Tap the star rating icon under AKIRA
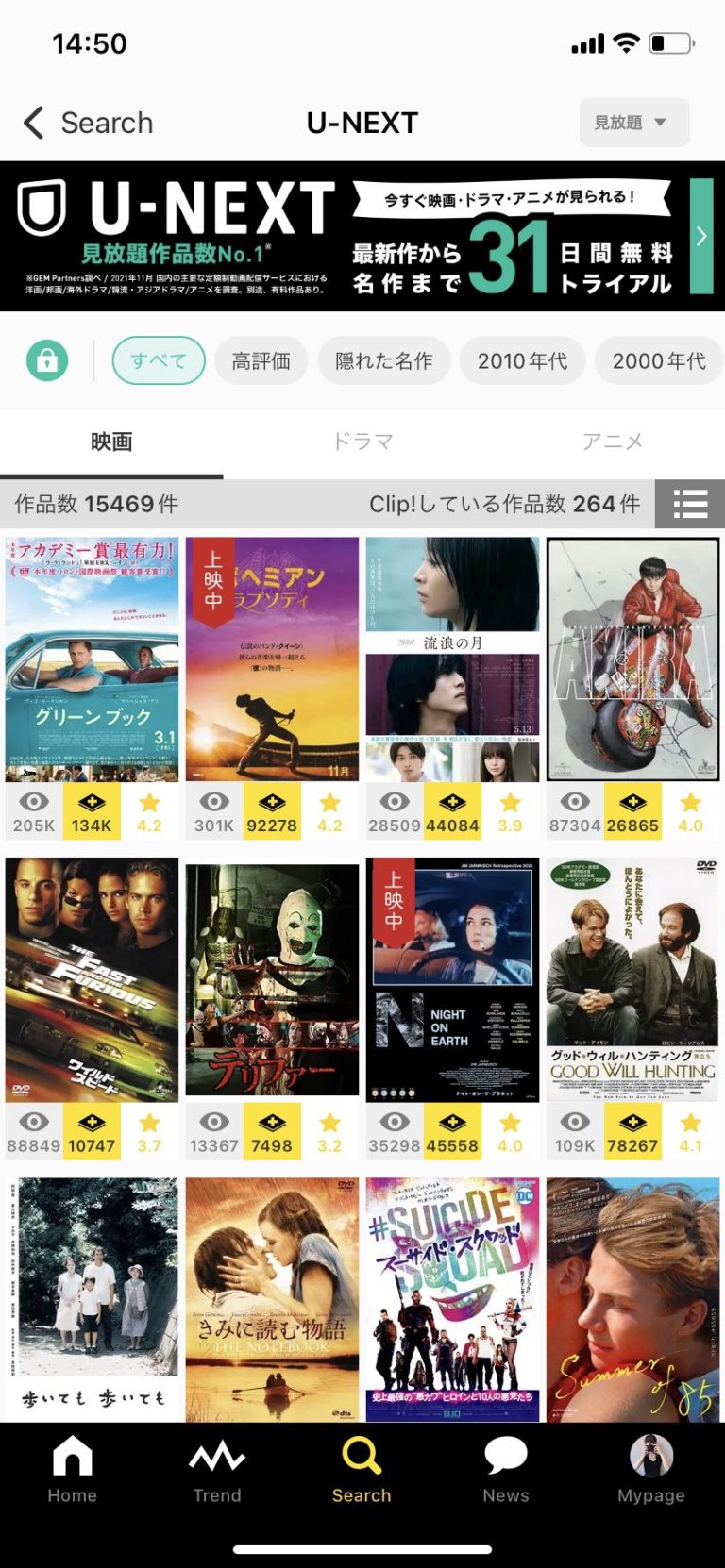The height and width of the screenshot is (1568, 725). point(690,803)
